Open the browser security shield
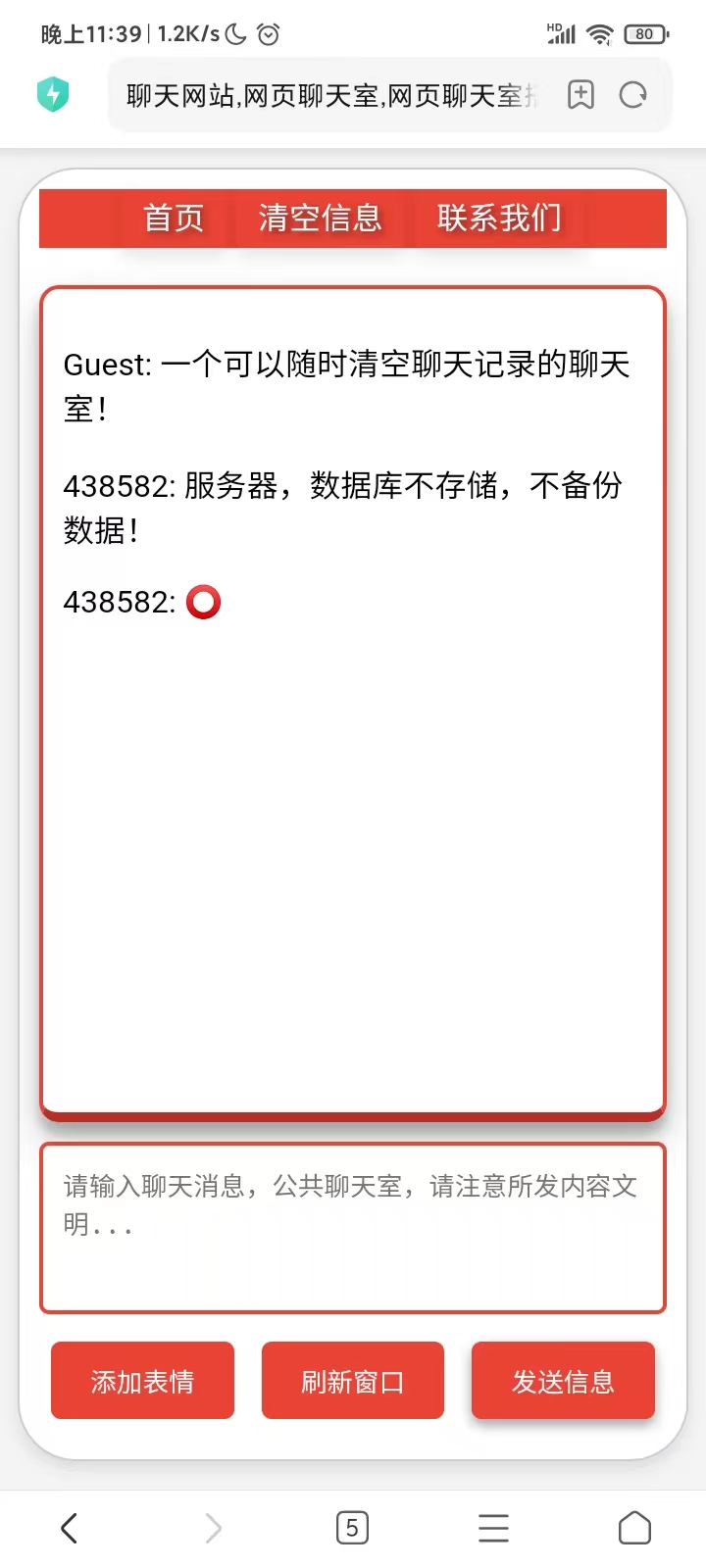This screenshot has height=1568, width=706. (53, 95)
